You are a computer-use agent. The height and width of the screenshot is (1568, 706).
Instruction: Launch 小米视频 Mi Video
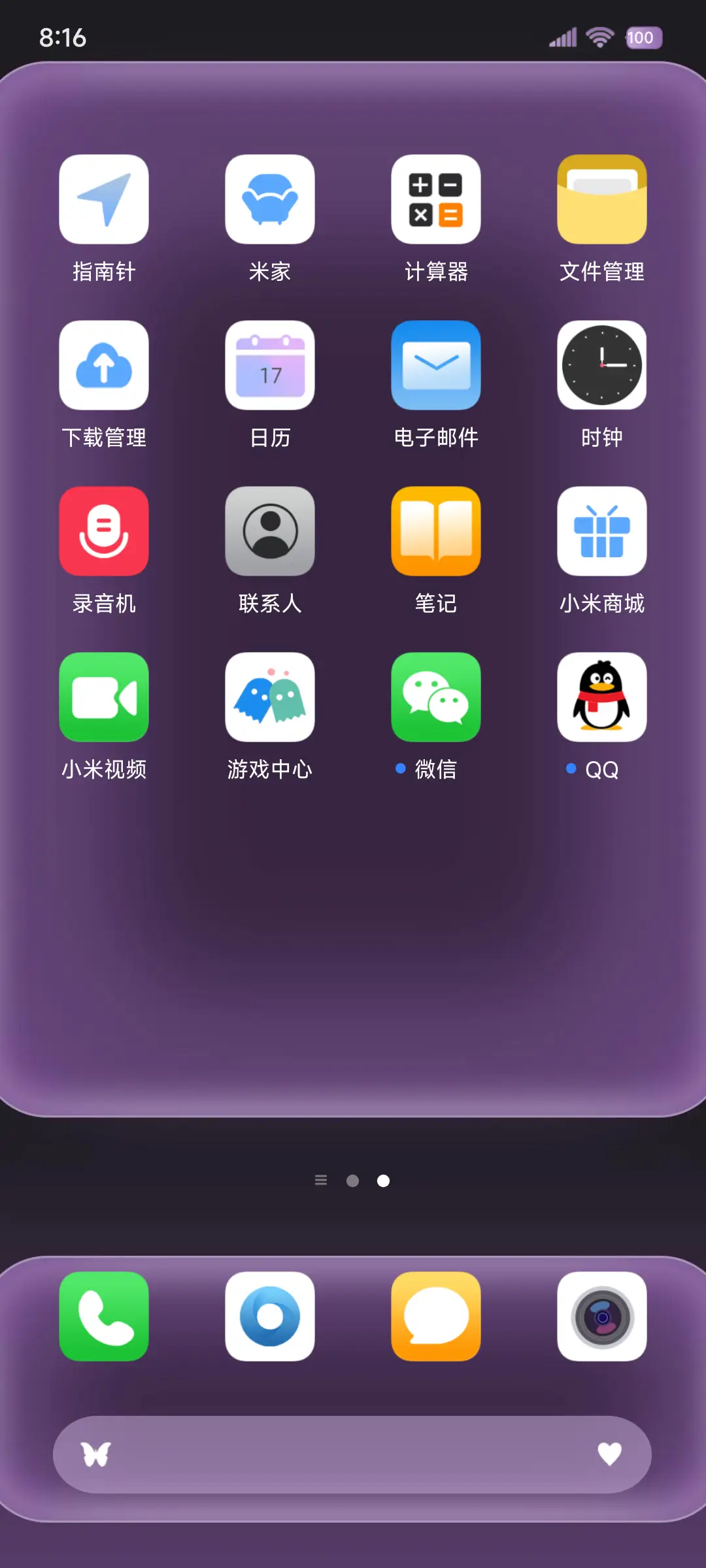(104, 697)
